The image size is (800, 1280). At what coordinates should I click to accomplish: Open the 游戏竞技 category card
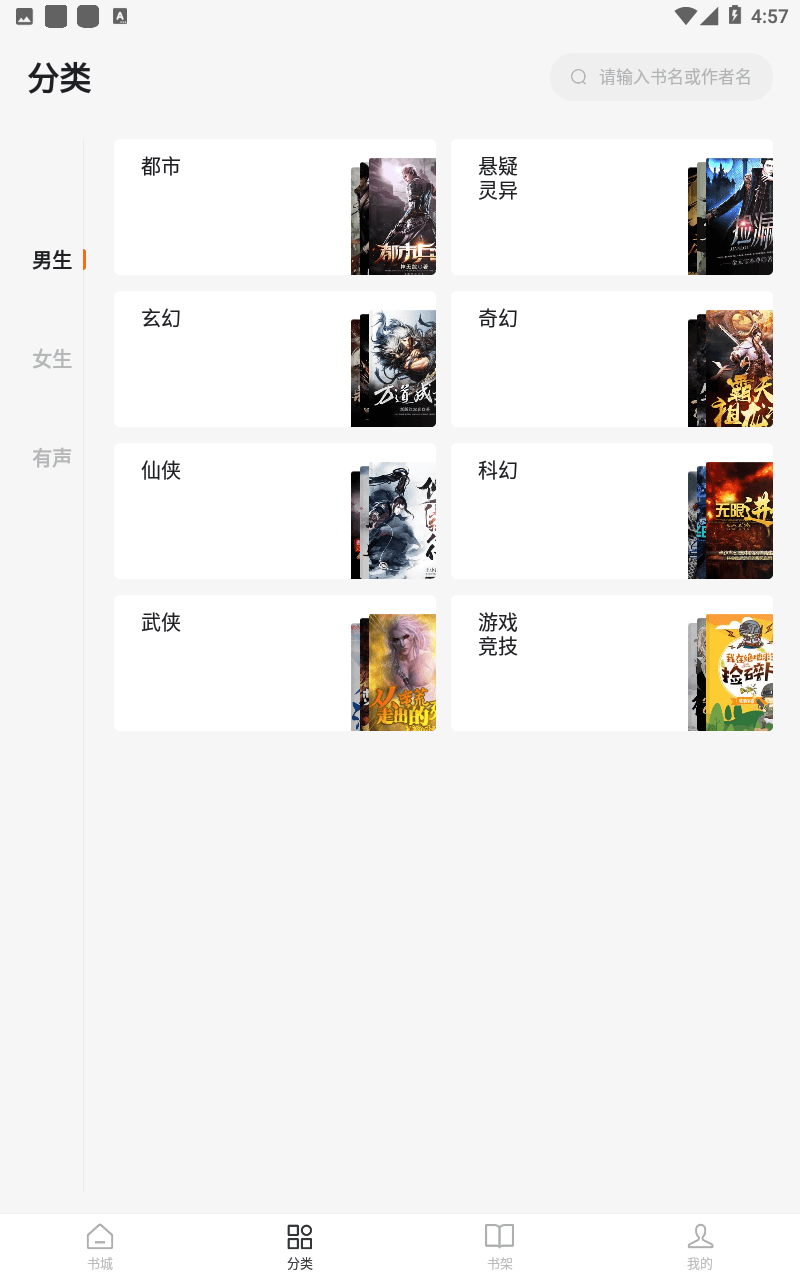(612, 663)
